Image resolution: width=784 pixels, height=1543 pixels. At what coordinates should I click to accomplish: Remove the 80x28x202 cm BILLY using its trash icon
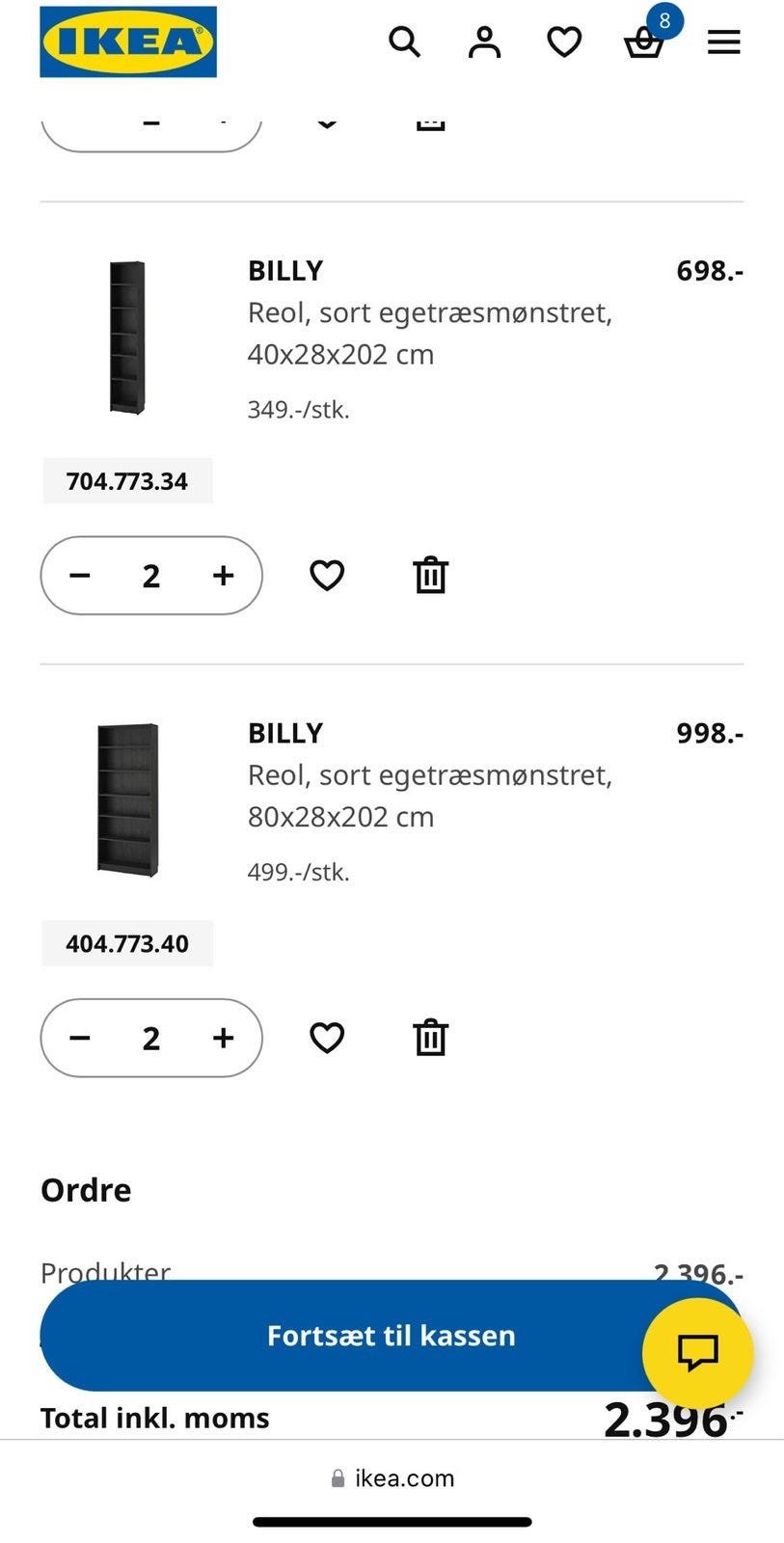point(430,1038)
